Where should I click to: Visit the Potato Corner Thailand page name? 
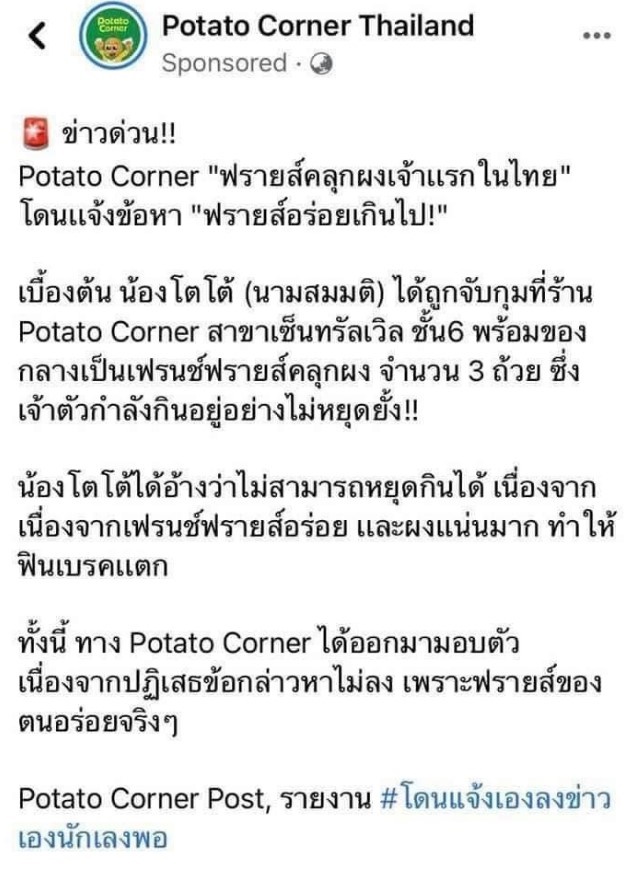tap(318, 24)
